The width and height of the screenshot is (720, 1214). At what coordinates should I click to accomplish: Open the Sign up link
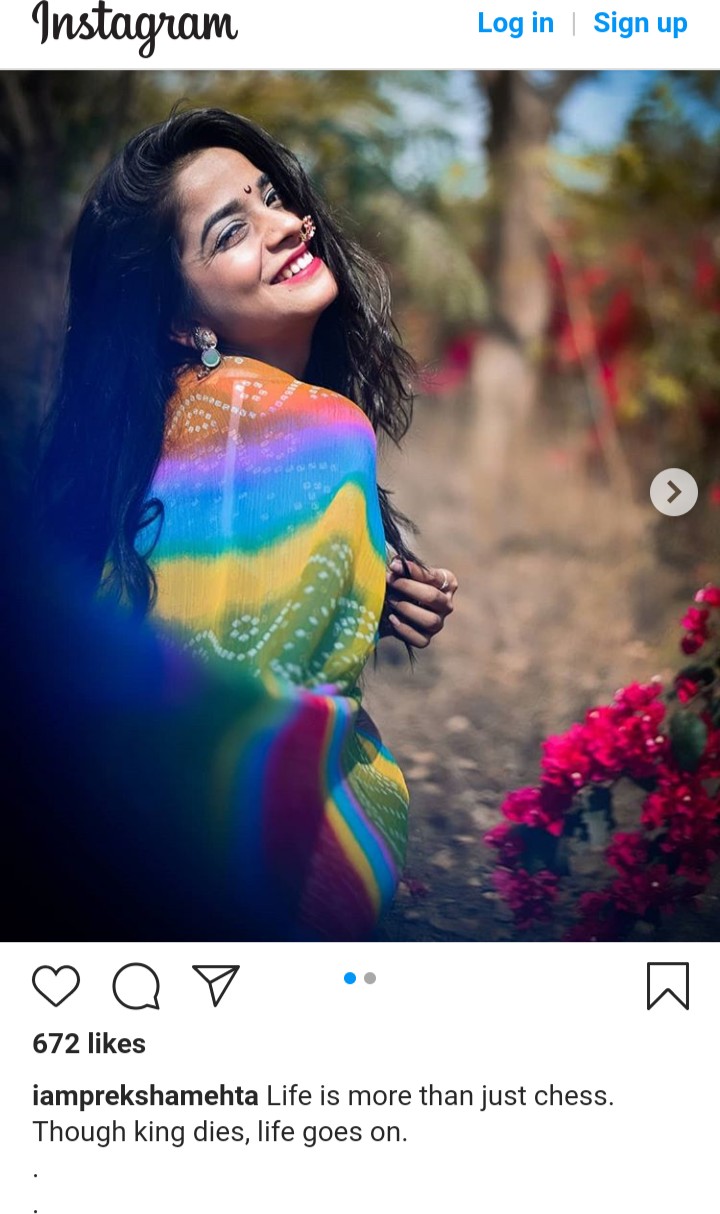(x=640, y=23)
